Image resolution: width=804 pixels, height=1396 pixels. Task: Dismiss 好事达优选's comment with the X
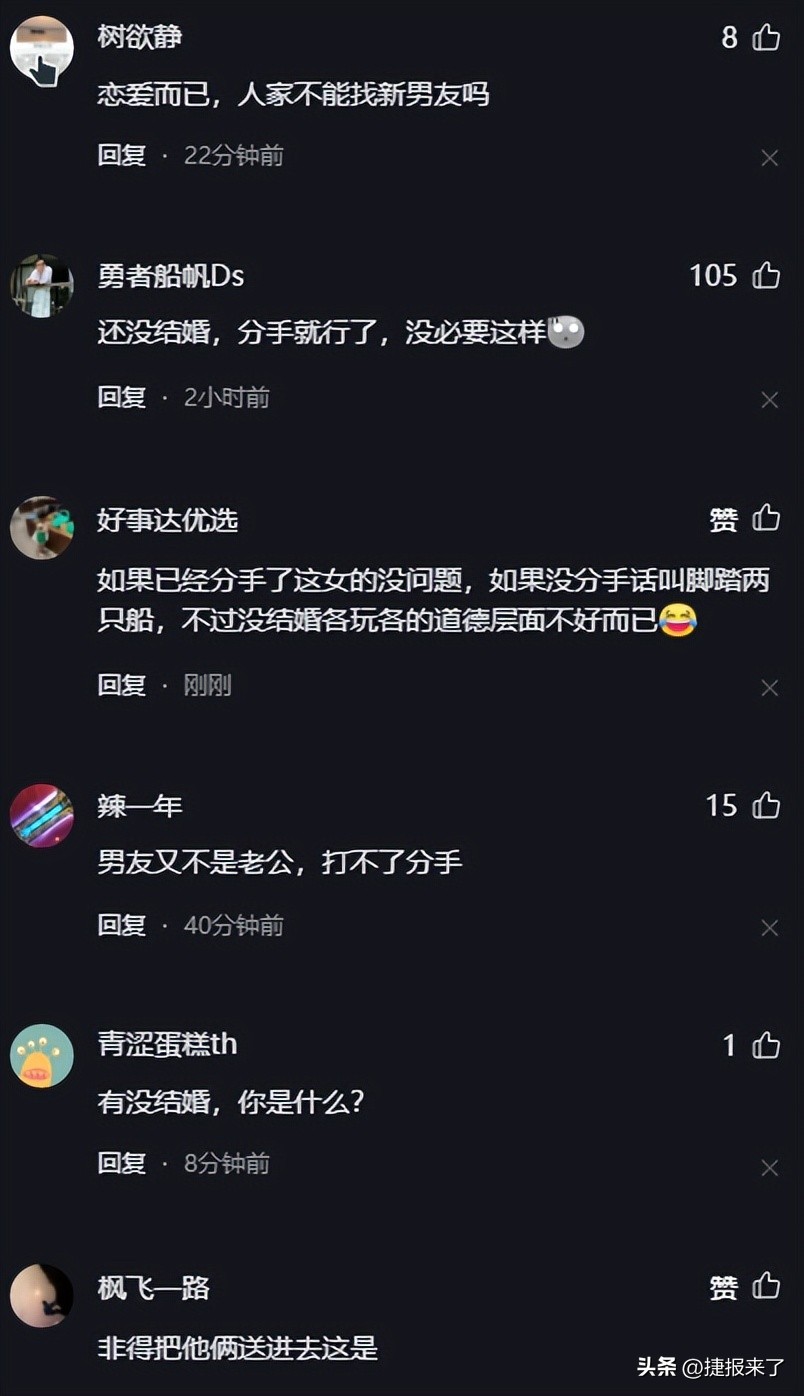(x=769, y=688)
